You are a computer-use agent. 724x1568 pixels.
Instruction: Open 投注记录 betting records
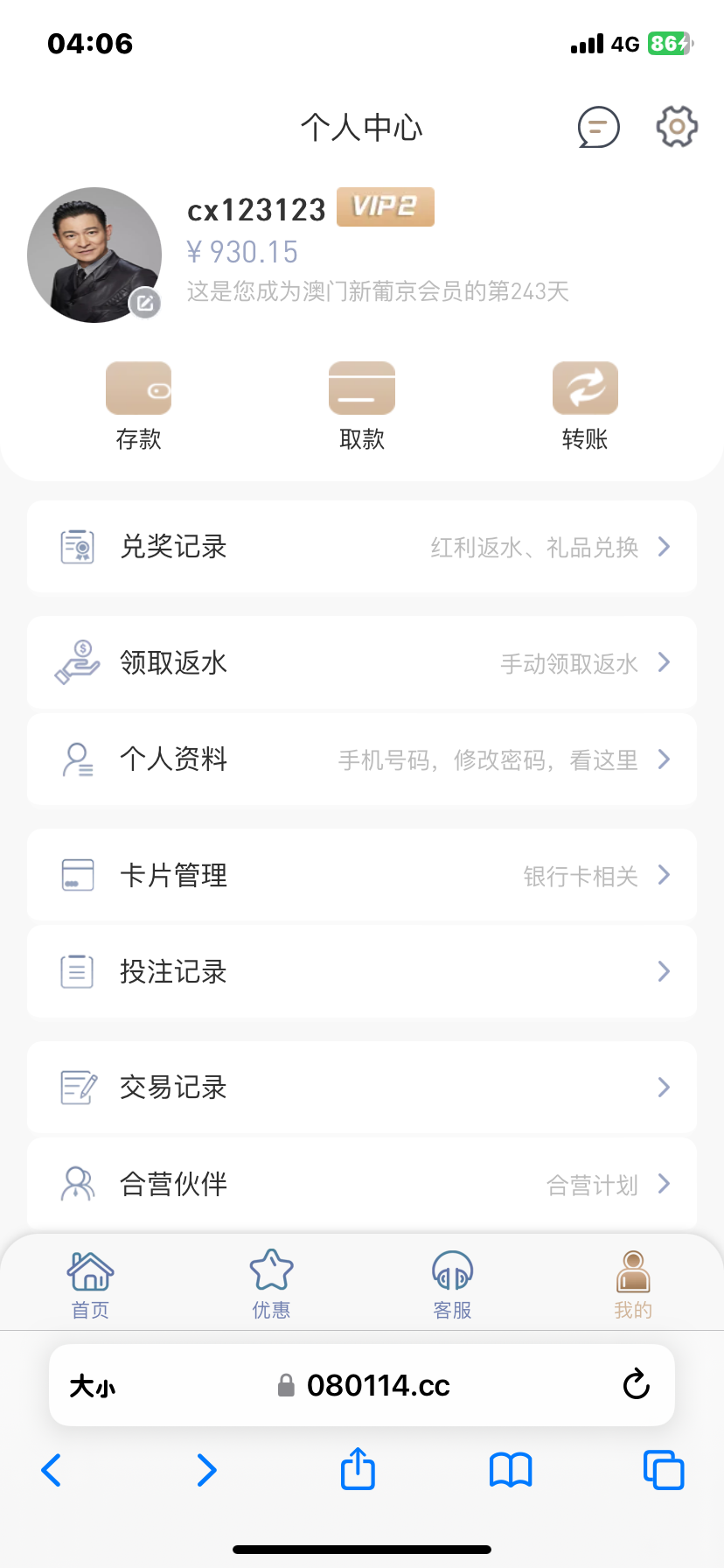[362, 971]
